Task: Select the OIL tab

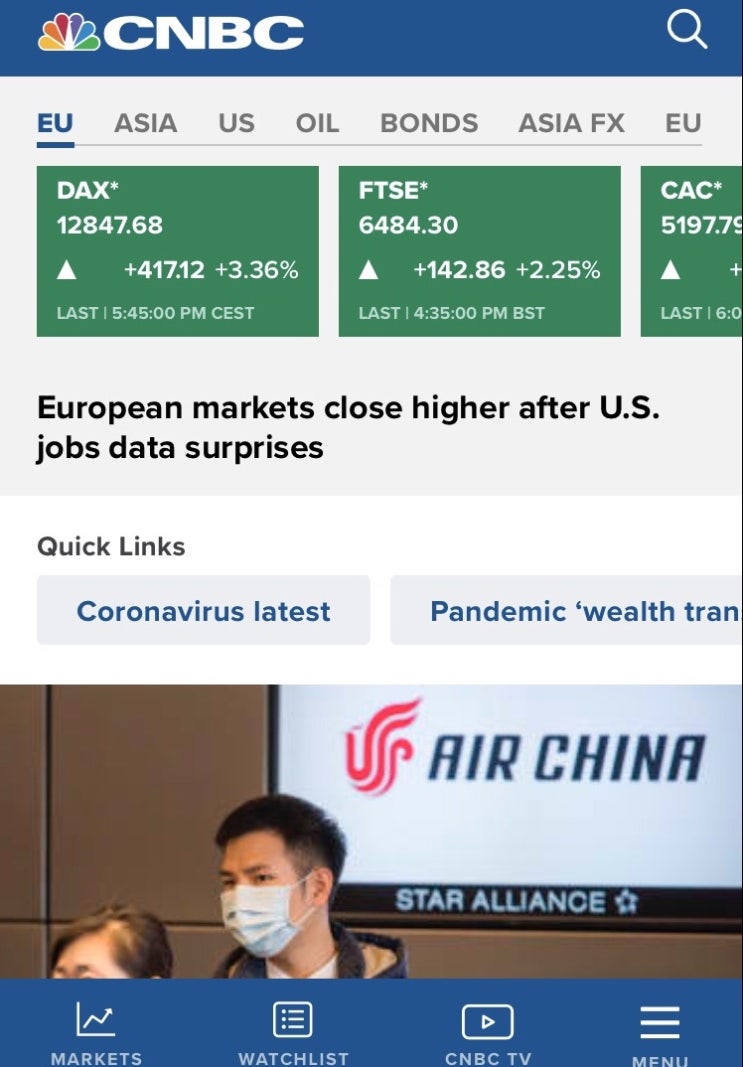Action: pyautogui.click(x=317, y=123)
